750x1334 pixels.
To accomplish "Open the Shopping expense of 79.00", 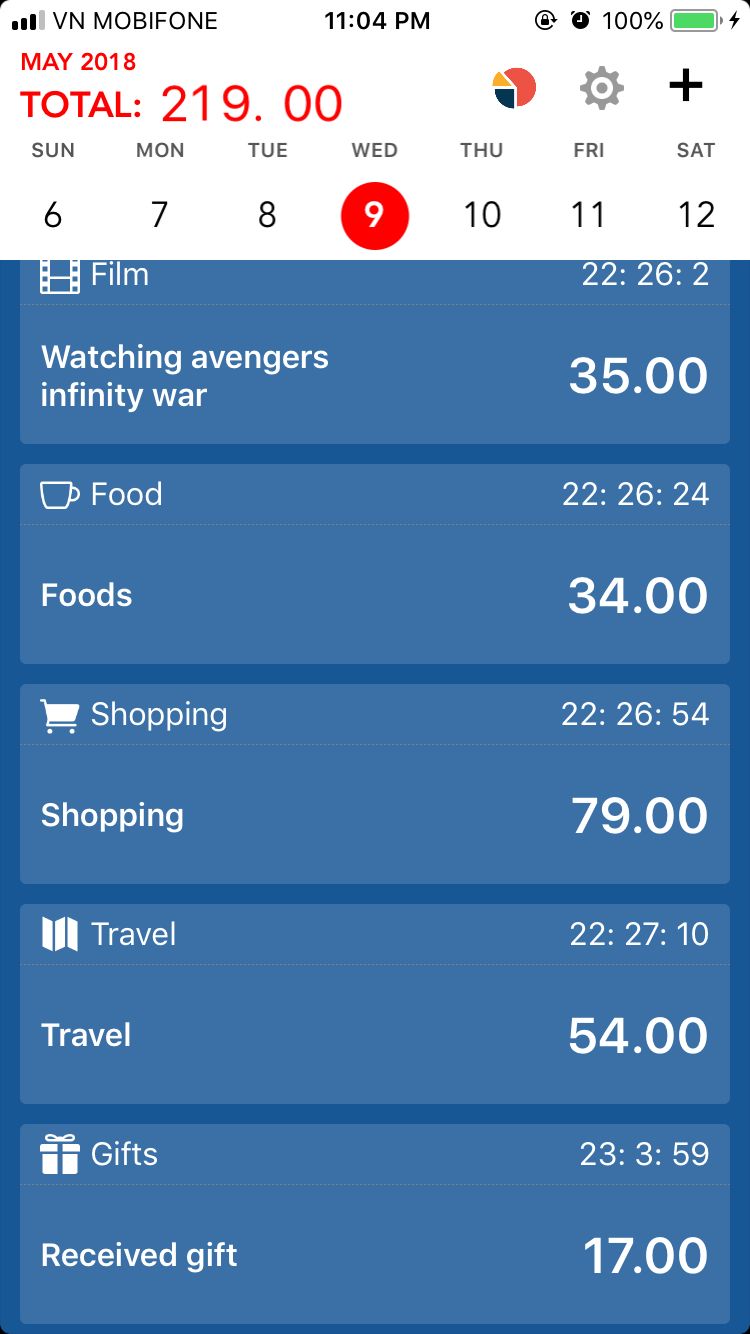I will tap(375, 814).
